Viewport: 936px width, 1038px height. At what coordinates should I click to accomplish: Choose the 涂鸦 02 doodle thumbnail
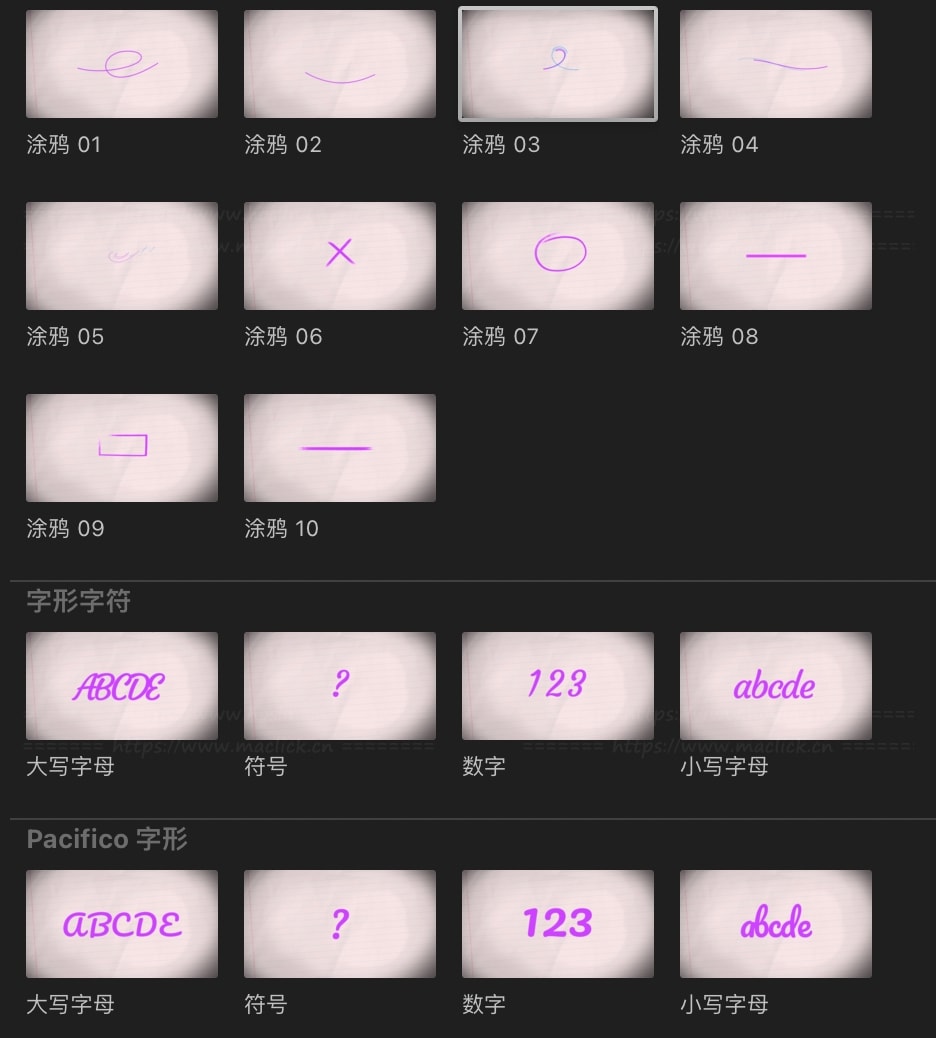pos(340,64)
